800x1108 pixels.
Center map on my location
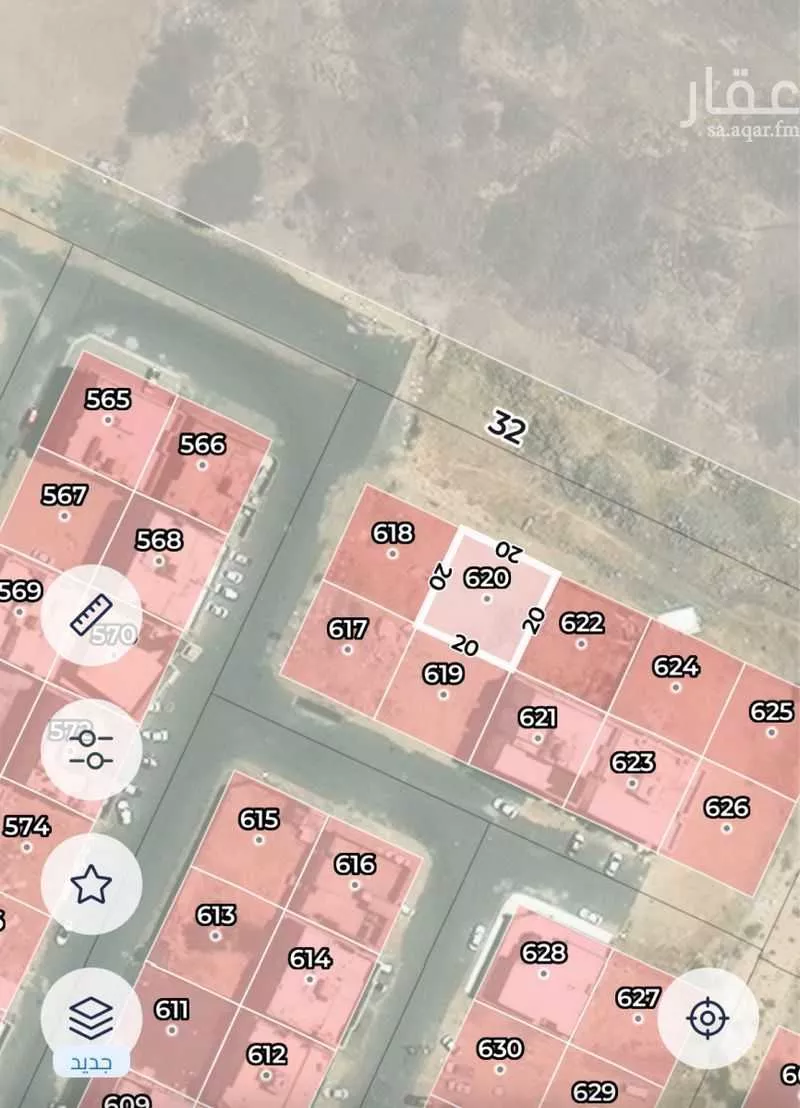(708, 1018)
